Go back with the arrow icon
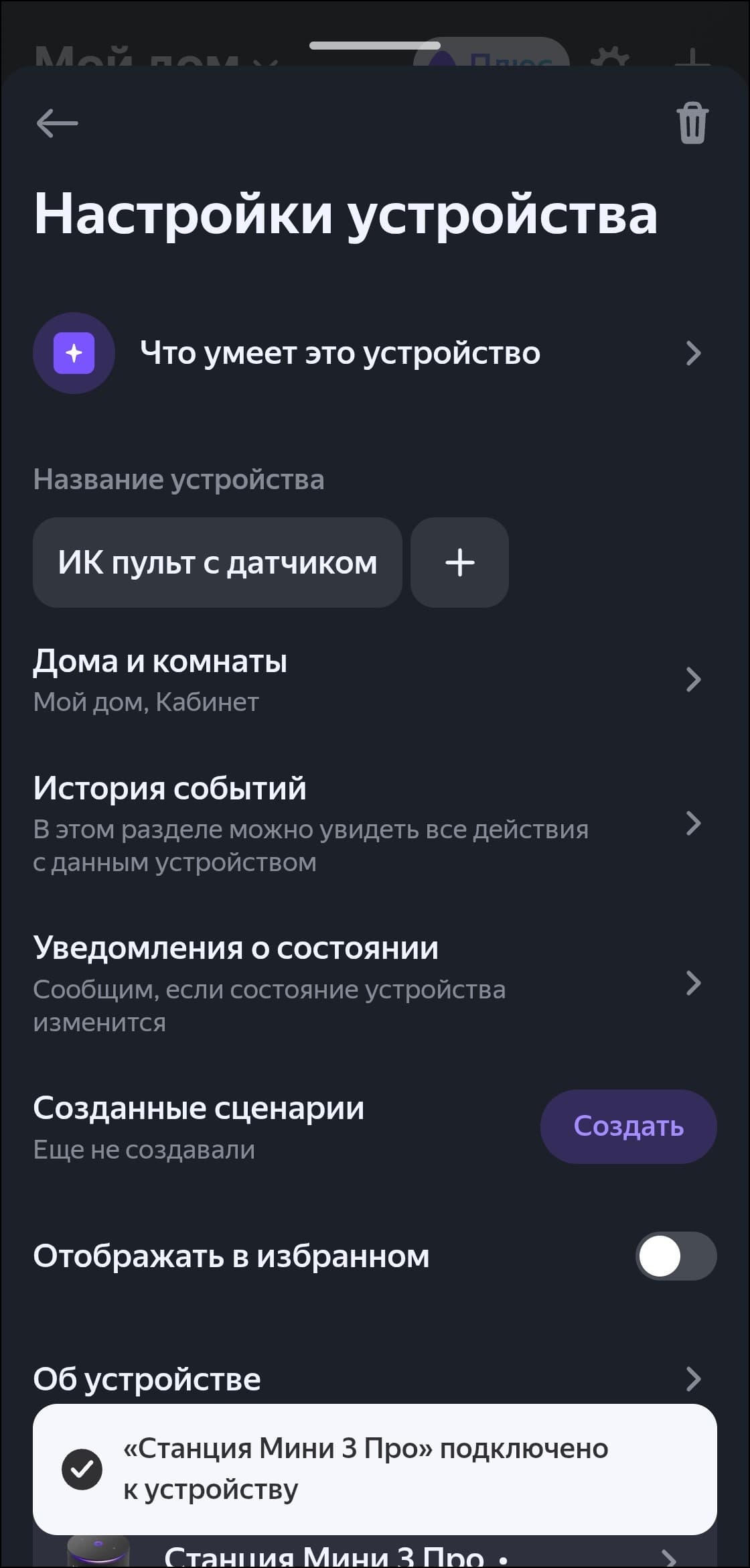This screenshot has width=750, height=1568. pyautogui.click(x=58, y=123)
